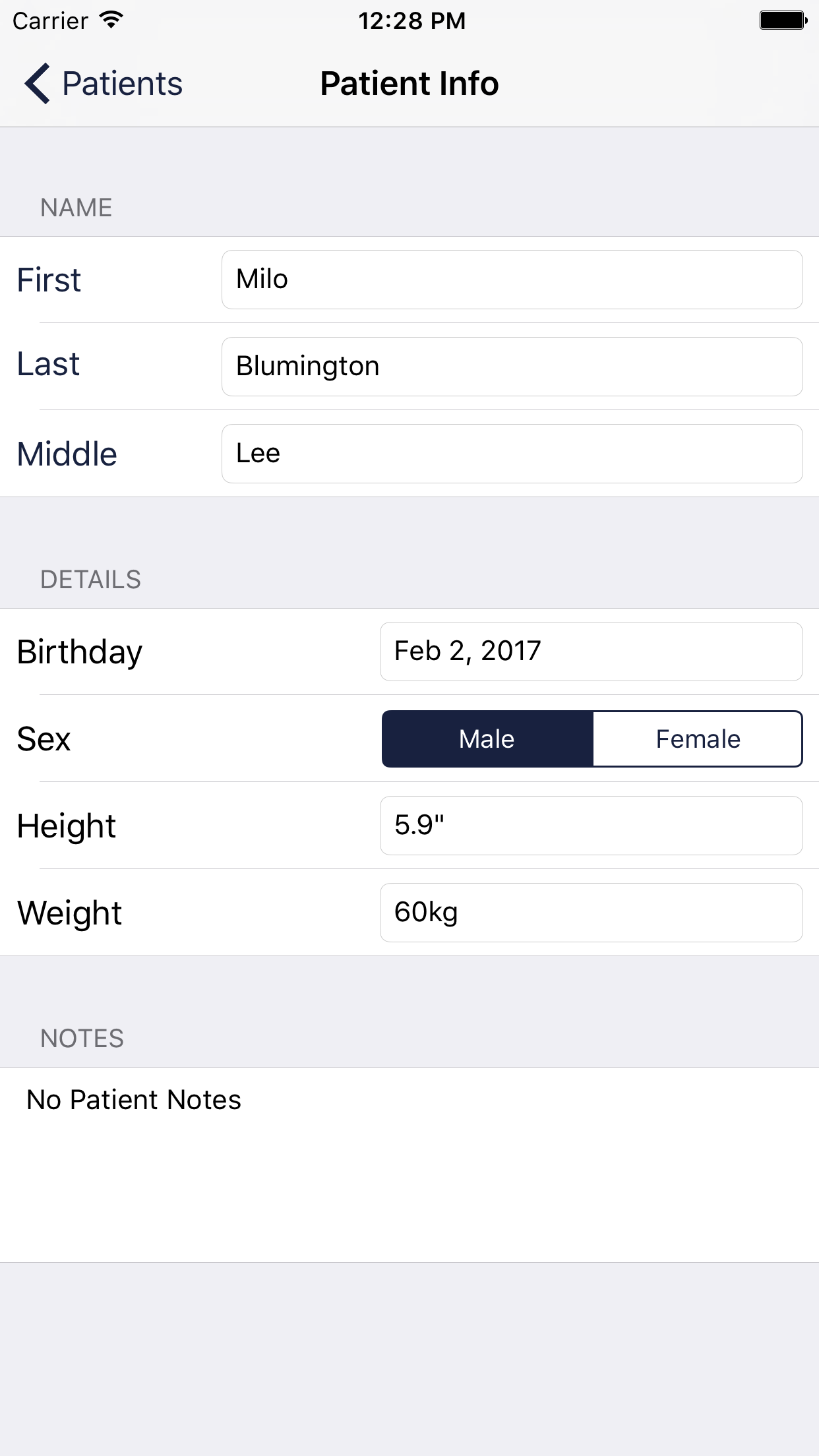Click the Last name field containing Blumington

511,367
